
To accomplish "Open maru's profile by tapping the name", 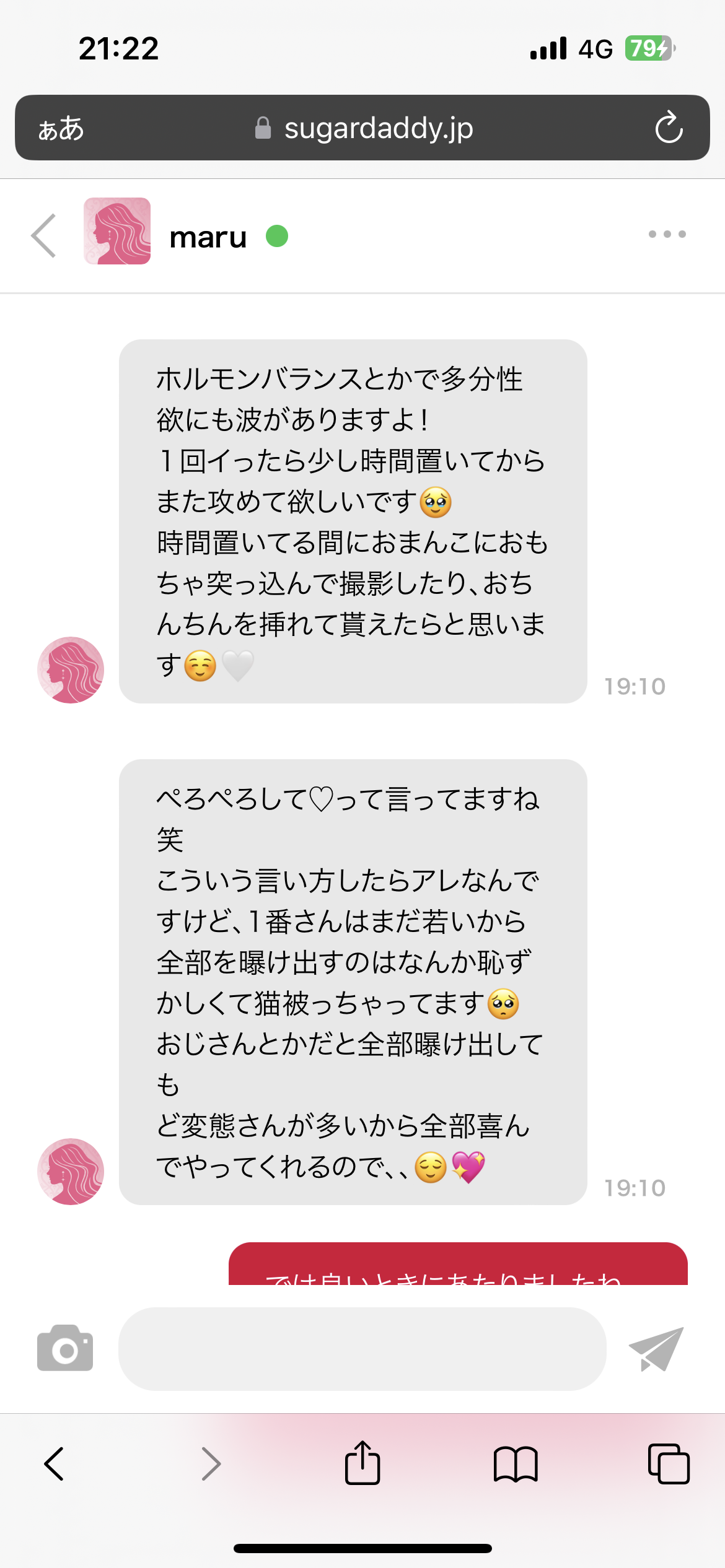I will (206, 237).
